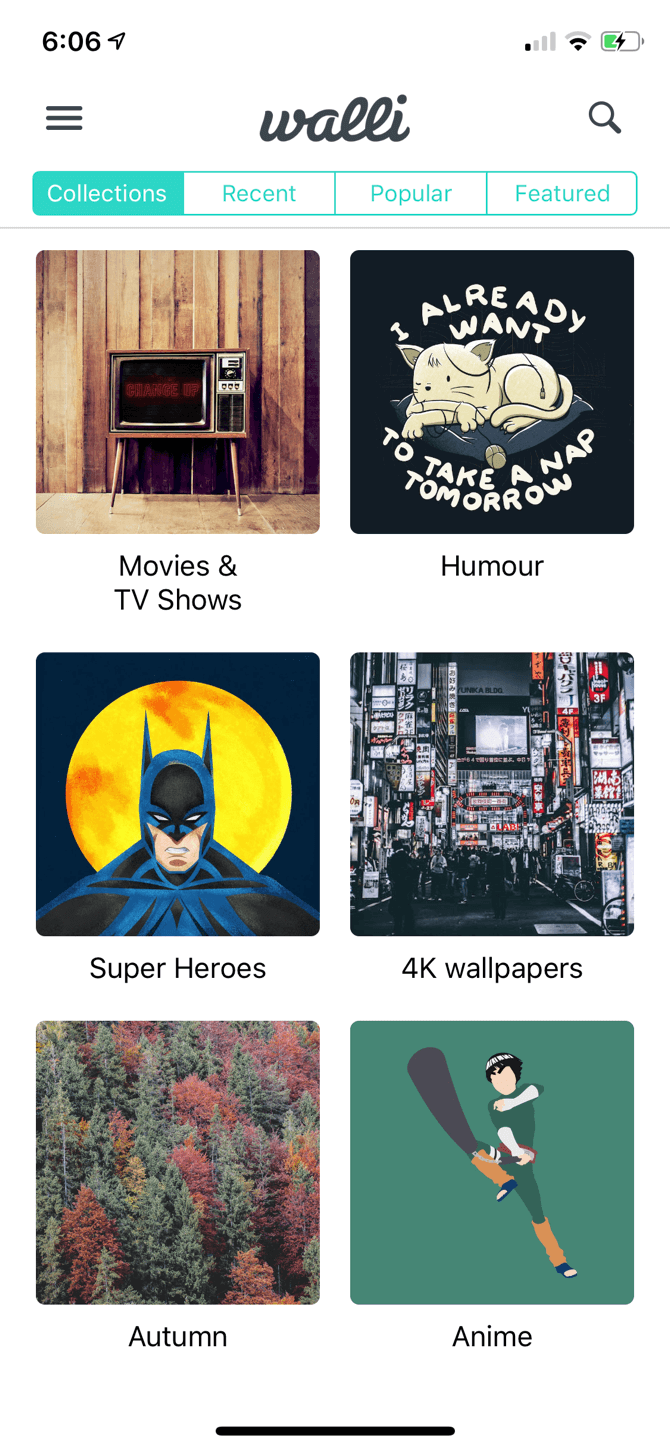Screen dimensions: 670x1450
Task: Open the hamburger drawer menu
Action: click(x=64, y=118)
